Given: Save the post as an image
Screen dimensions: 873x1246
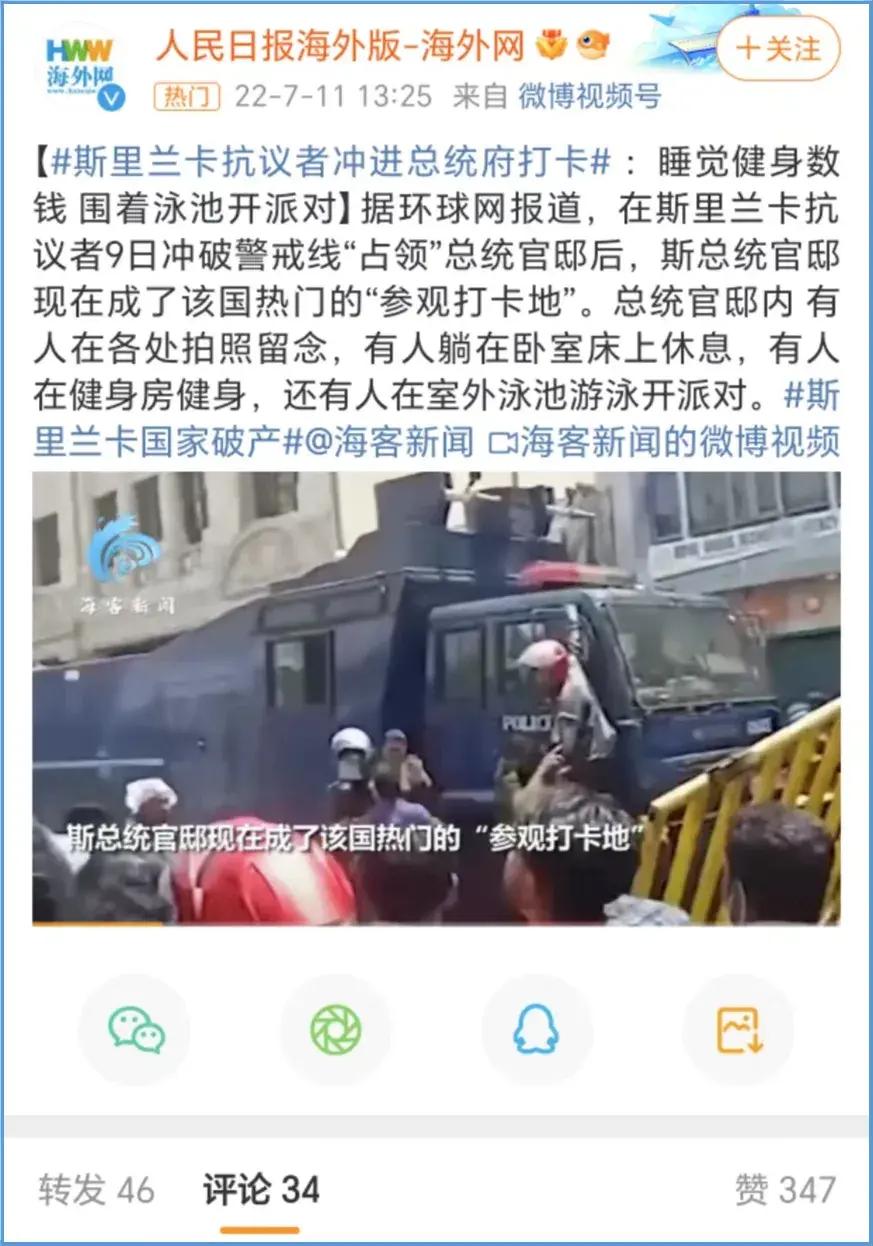Looking at the screenshot, I should click(738, 1029).
